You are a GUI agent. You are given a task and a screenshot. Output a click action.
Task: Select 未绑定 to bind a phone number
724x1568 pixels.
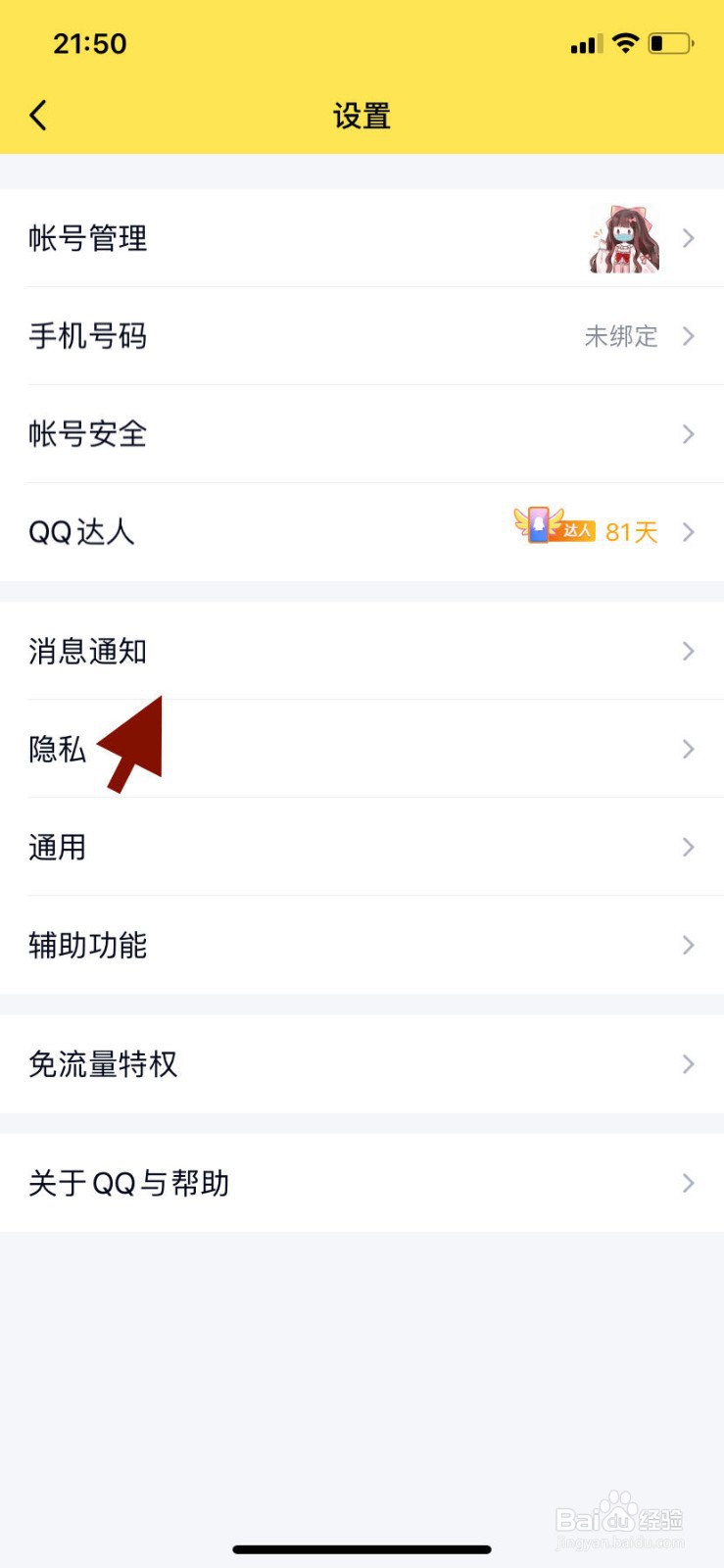click(621, 336)
